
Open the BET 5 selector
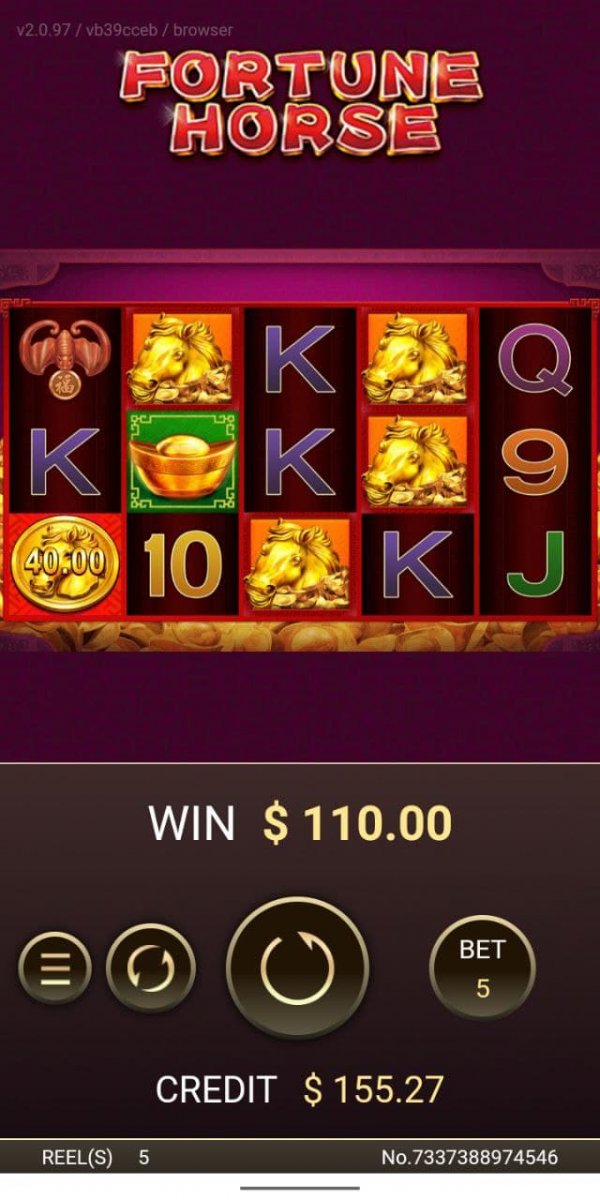(482, 967)
